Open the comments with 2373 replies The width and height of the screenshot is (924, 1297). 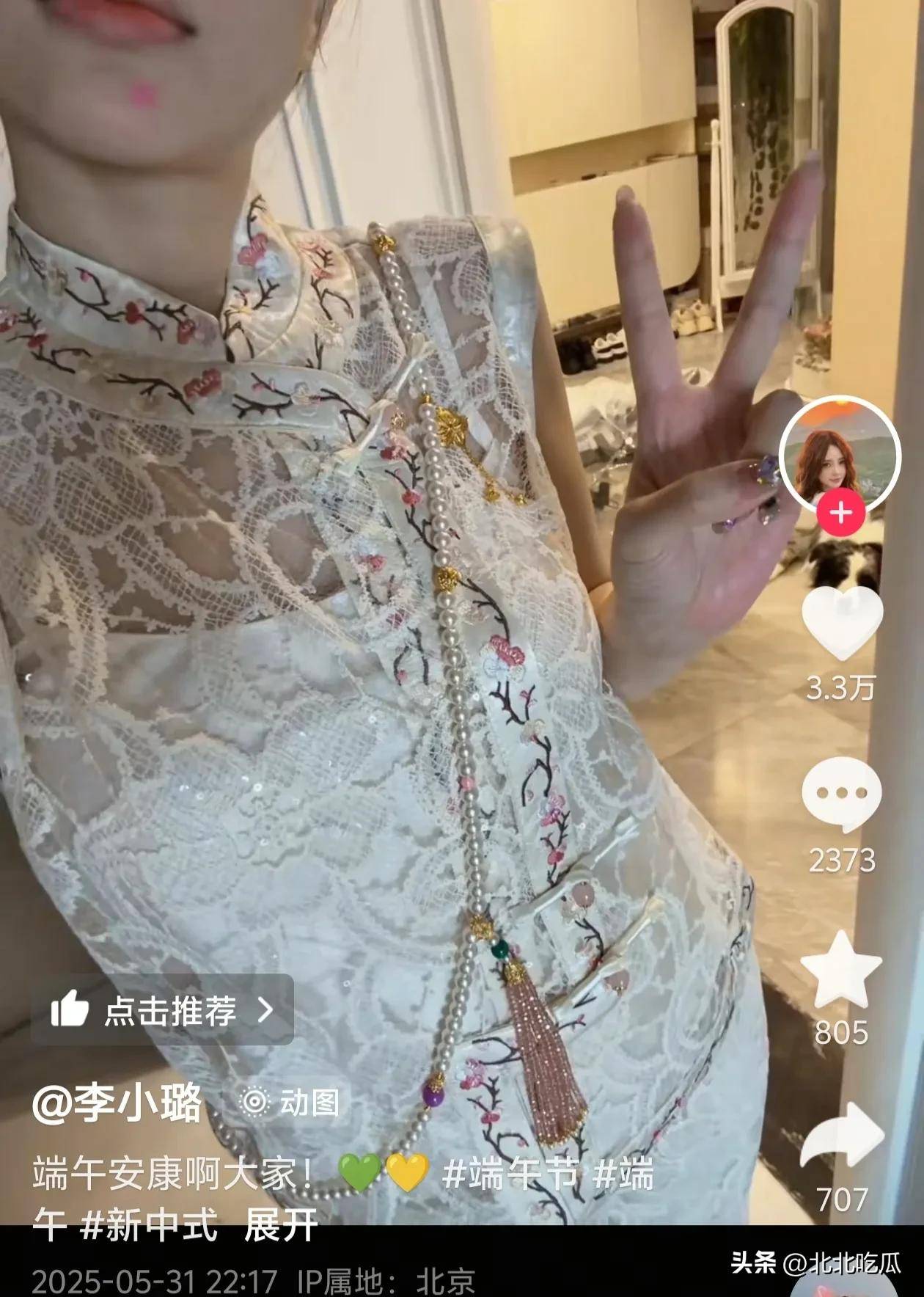pyautogui.click(x=840, y=794)
